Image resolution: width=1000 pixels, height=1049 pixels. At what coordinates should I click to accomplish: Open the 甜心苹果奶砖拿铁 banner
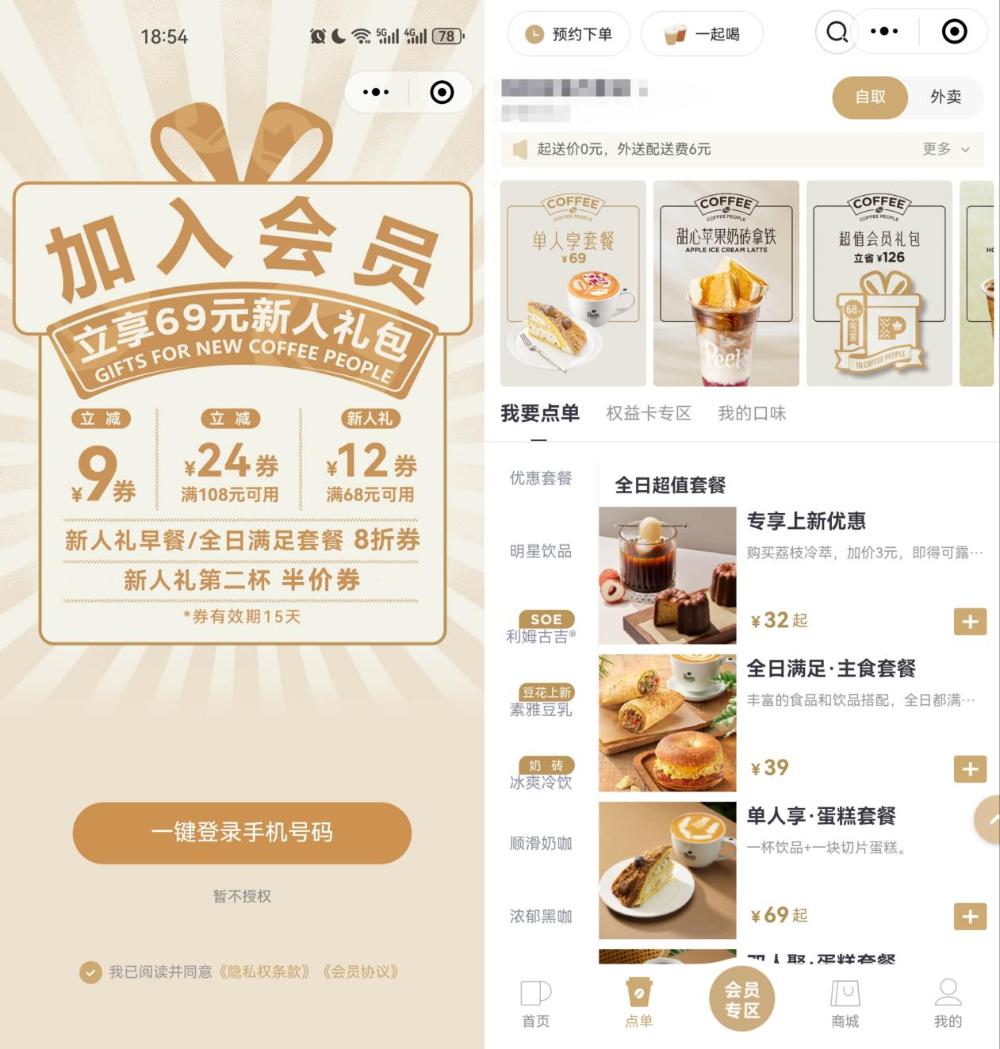pos(726,284)
